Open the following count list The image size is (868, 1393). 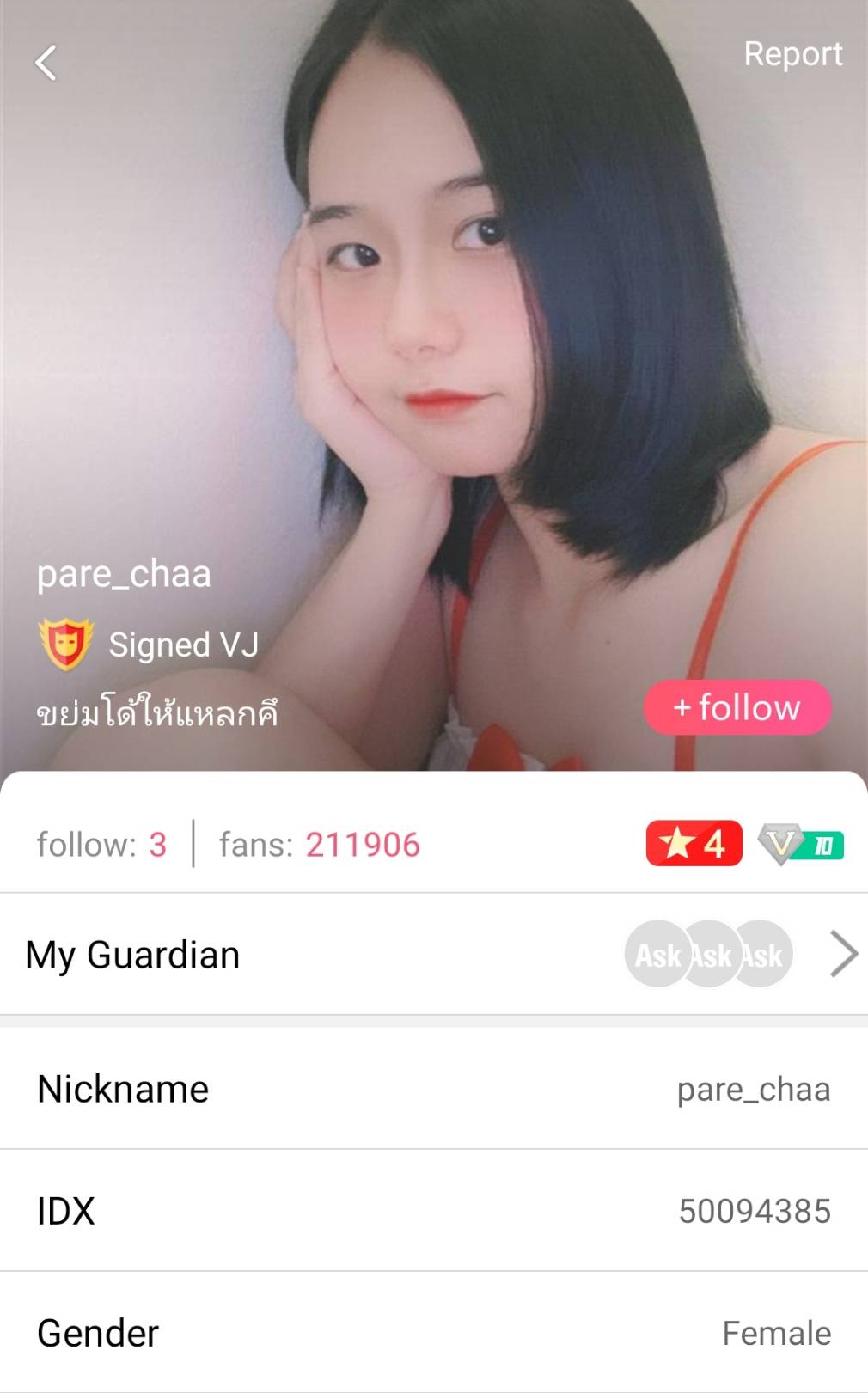click(x=101, y=845)
